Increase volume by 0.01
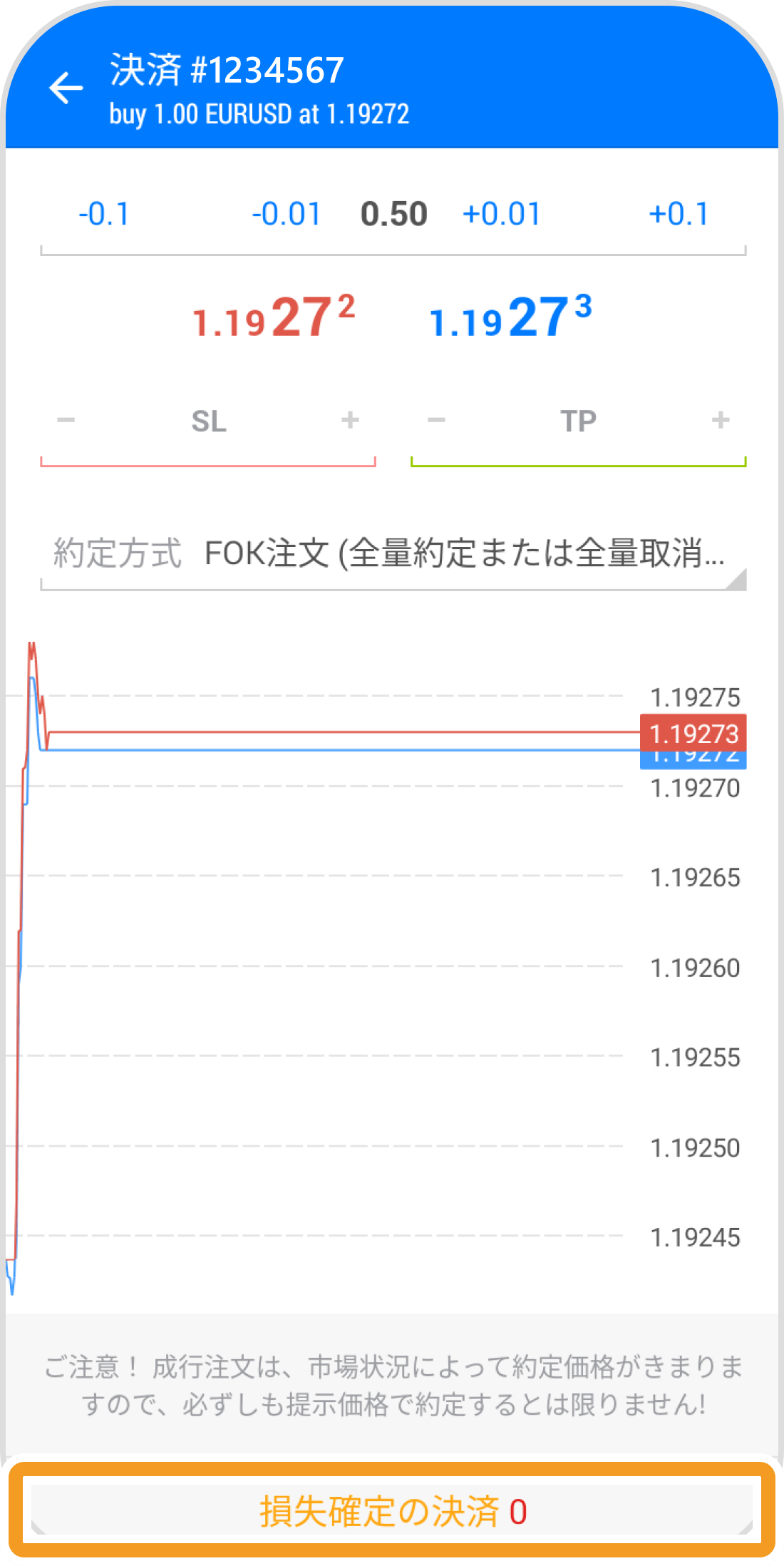Viewport: 784px width, 1566px height. pyautogui.click(x=503, y=213)
